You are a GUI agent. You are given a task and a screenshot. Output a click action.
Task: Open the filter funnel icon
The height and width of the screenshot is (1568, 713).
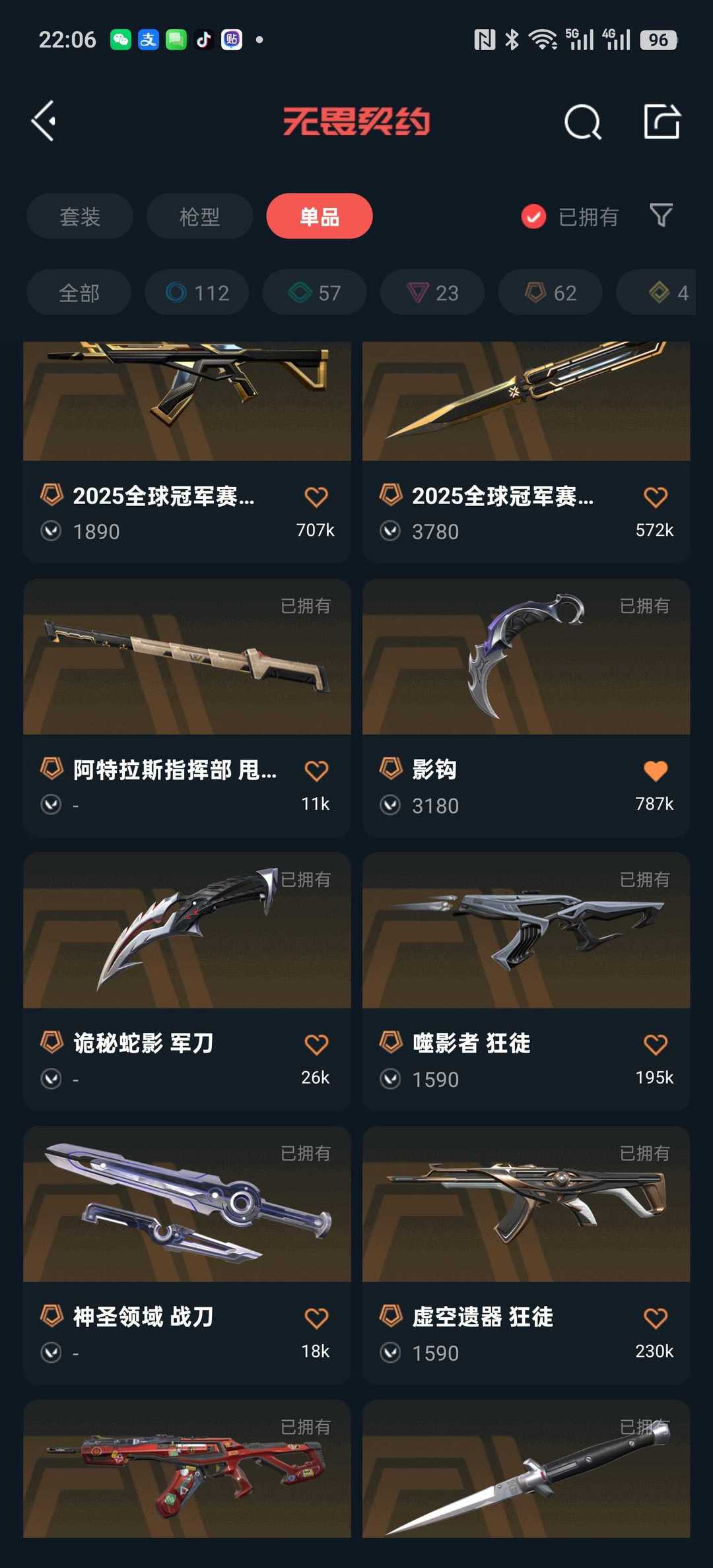point(661,216)
